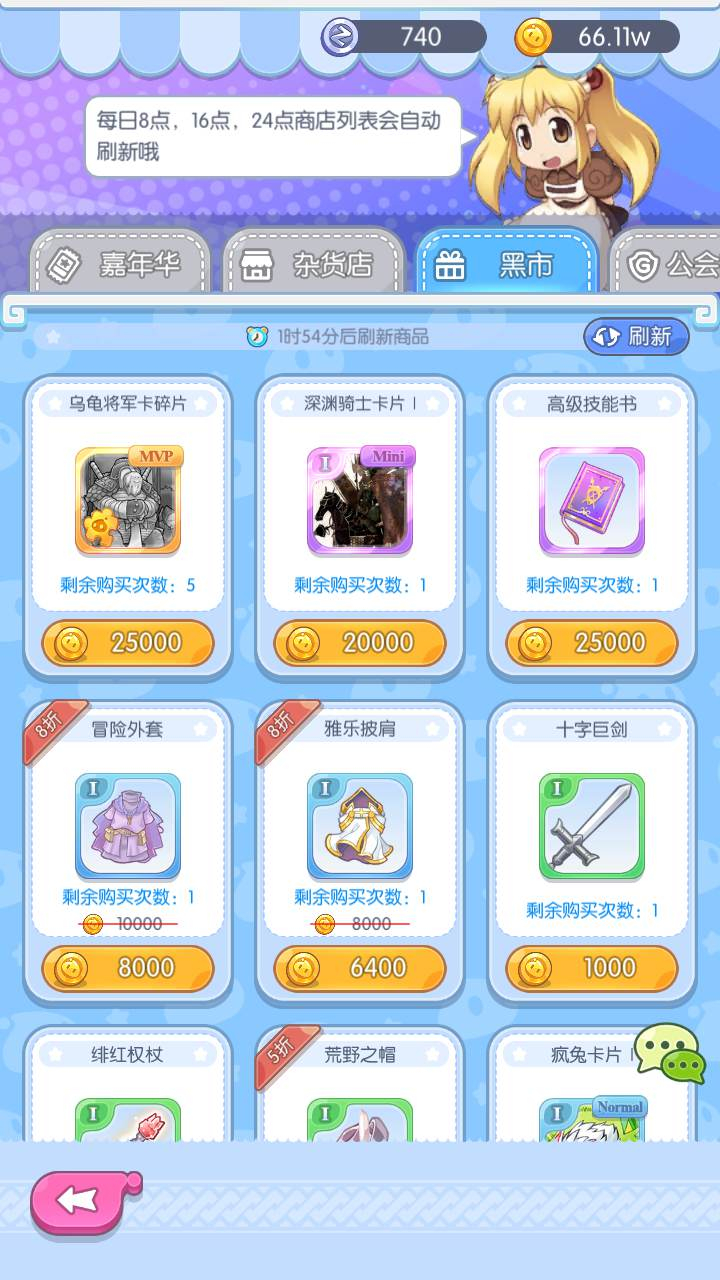Tap the 刷新 button to refresh goods
Viewport: 720px width, 1280px height.
(x=636, y=337)
